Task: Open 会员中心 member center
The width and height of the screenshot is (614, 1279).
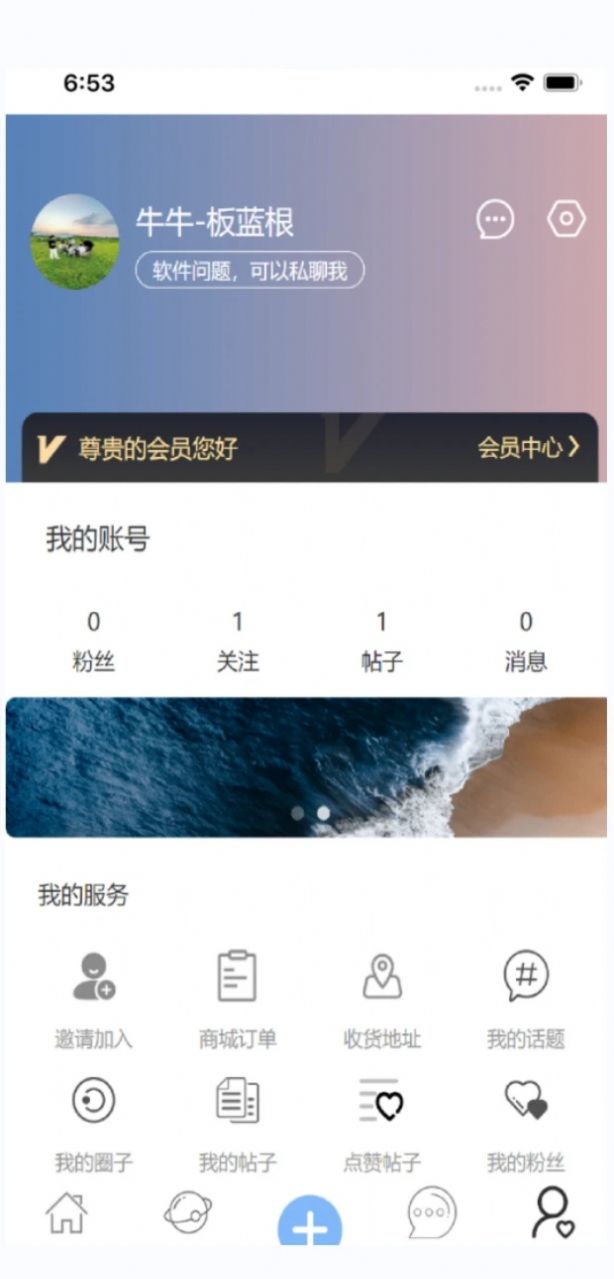Action: 528,447
